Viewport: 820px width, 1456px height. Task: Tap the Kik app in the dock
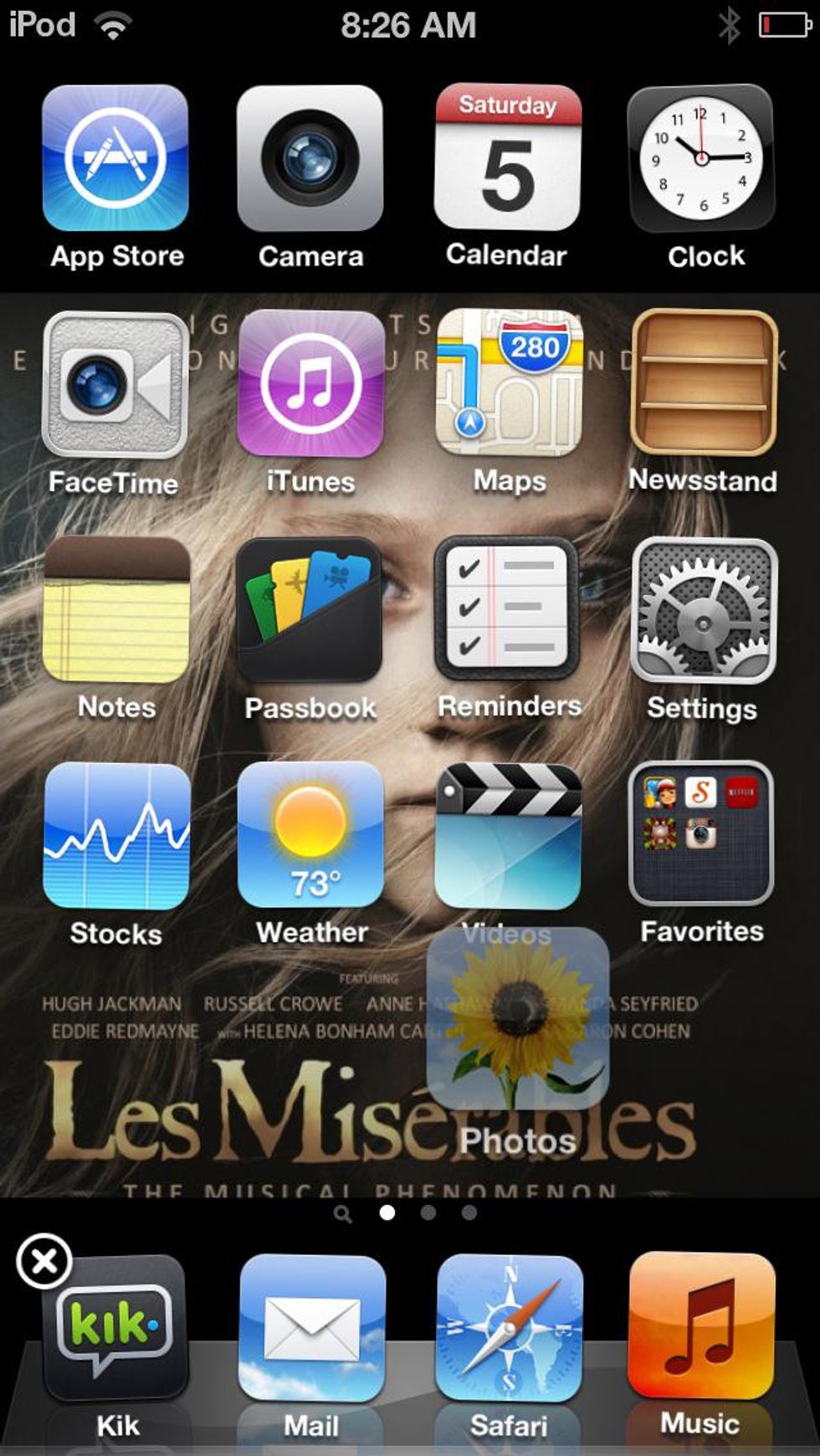tap(115, 1332)
